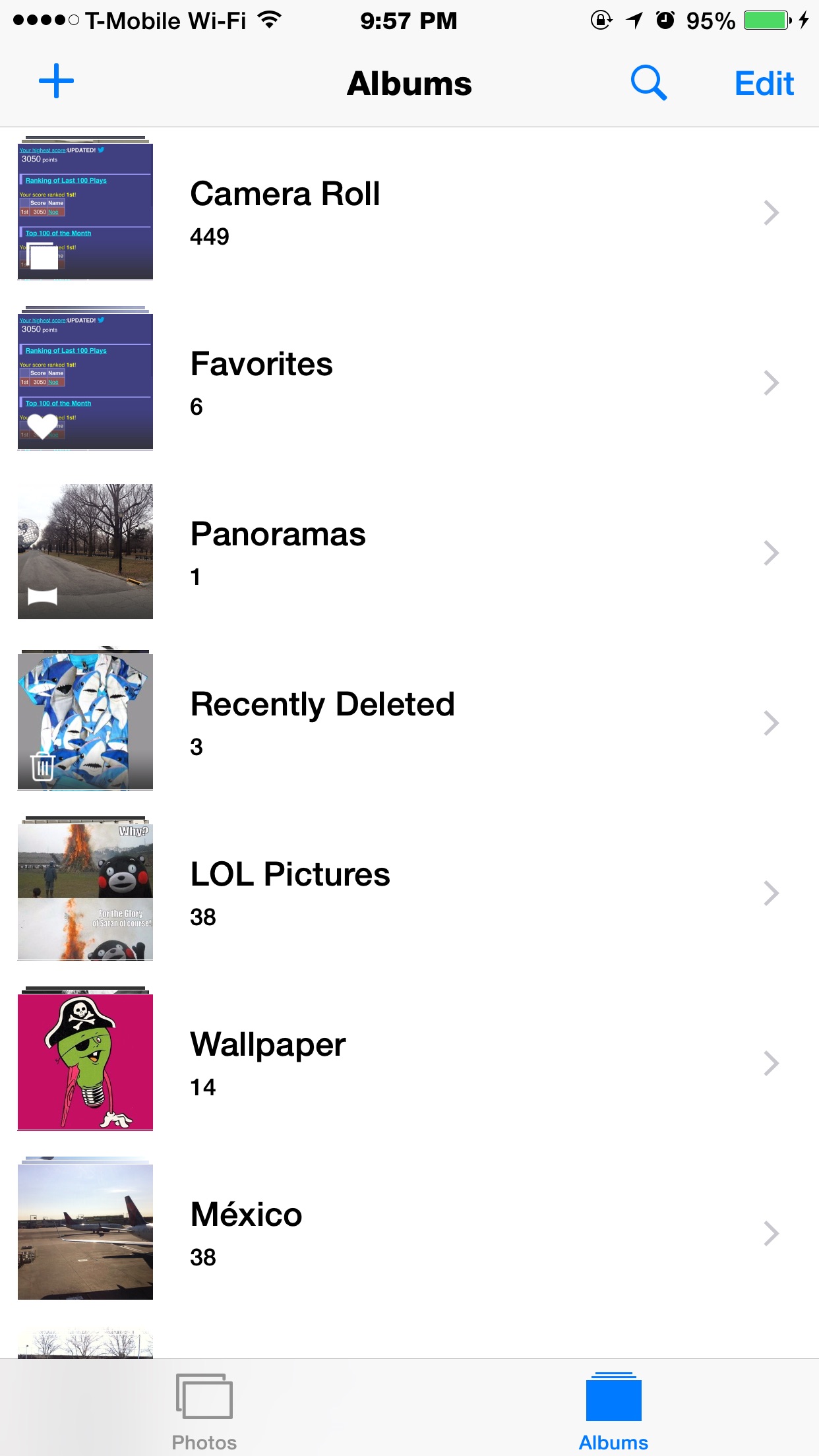
Task: Open the Panoramas album
Action: [409, 553]
